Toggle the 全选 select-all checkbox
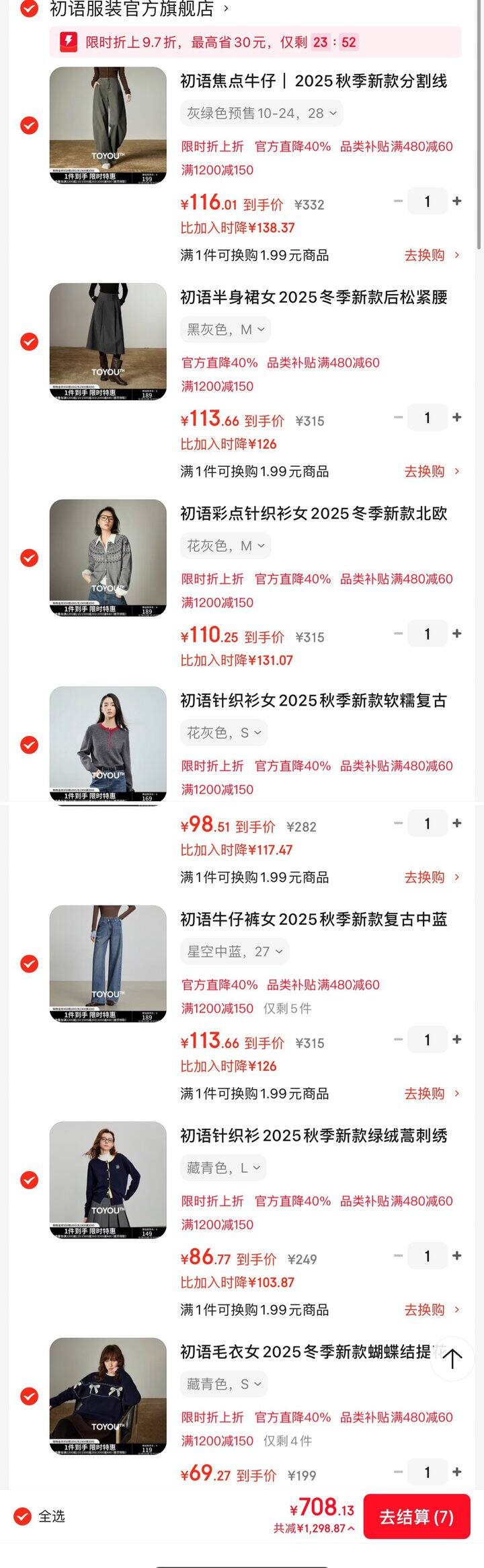The image size is (484, 1568). coord(23,1516)
